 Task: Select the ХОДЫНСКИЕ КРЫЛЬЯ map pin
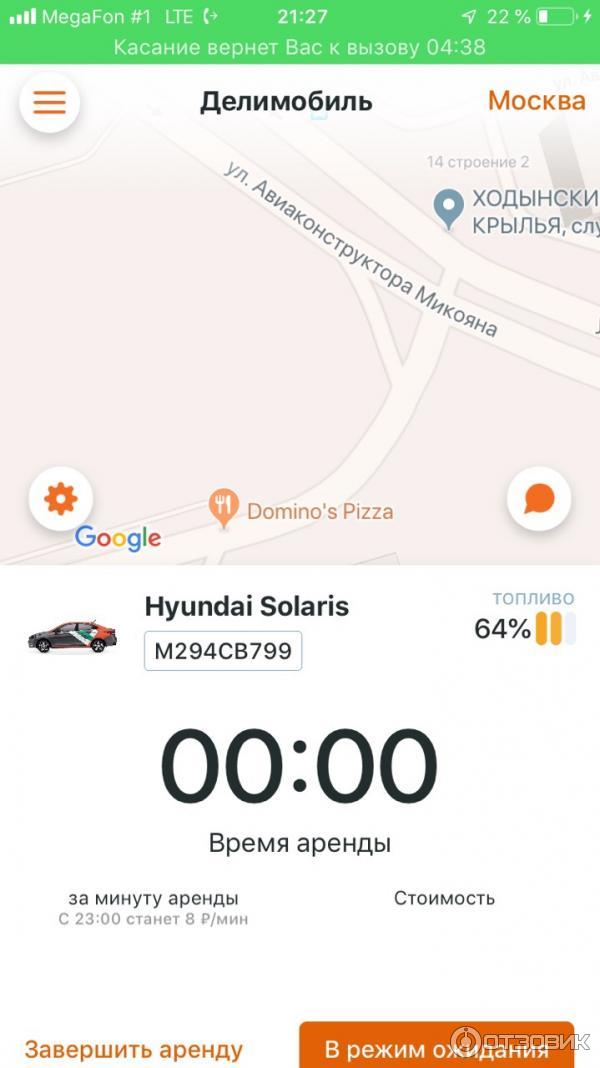(449, 208)
